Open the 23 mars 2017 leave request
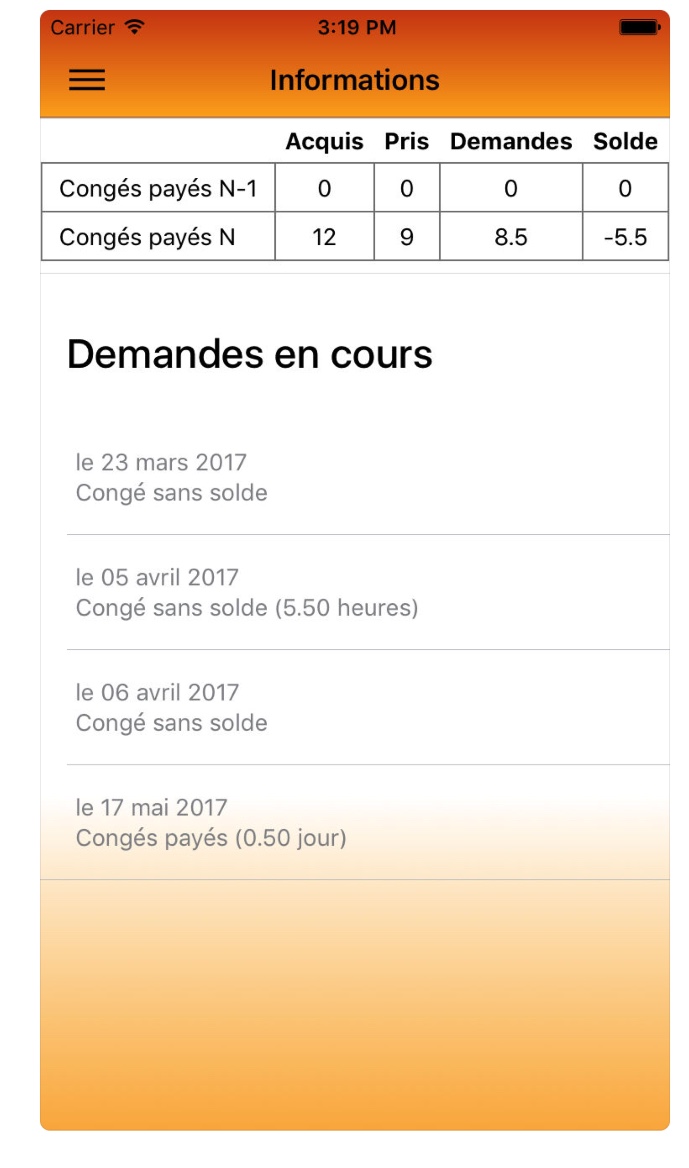This screenshot has height=1168, width=689. click(x=355, y=477)
